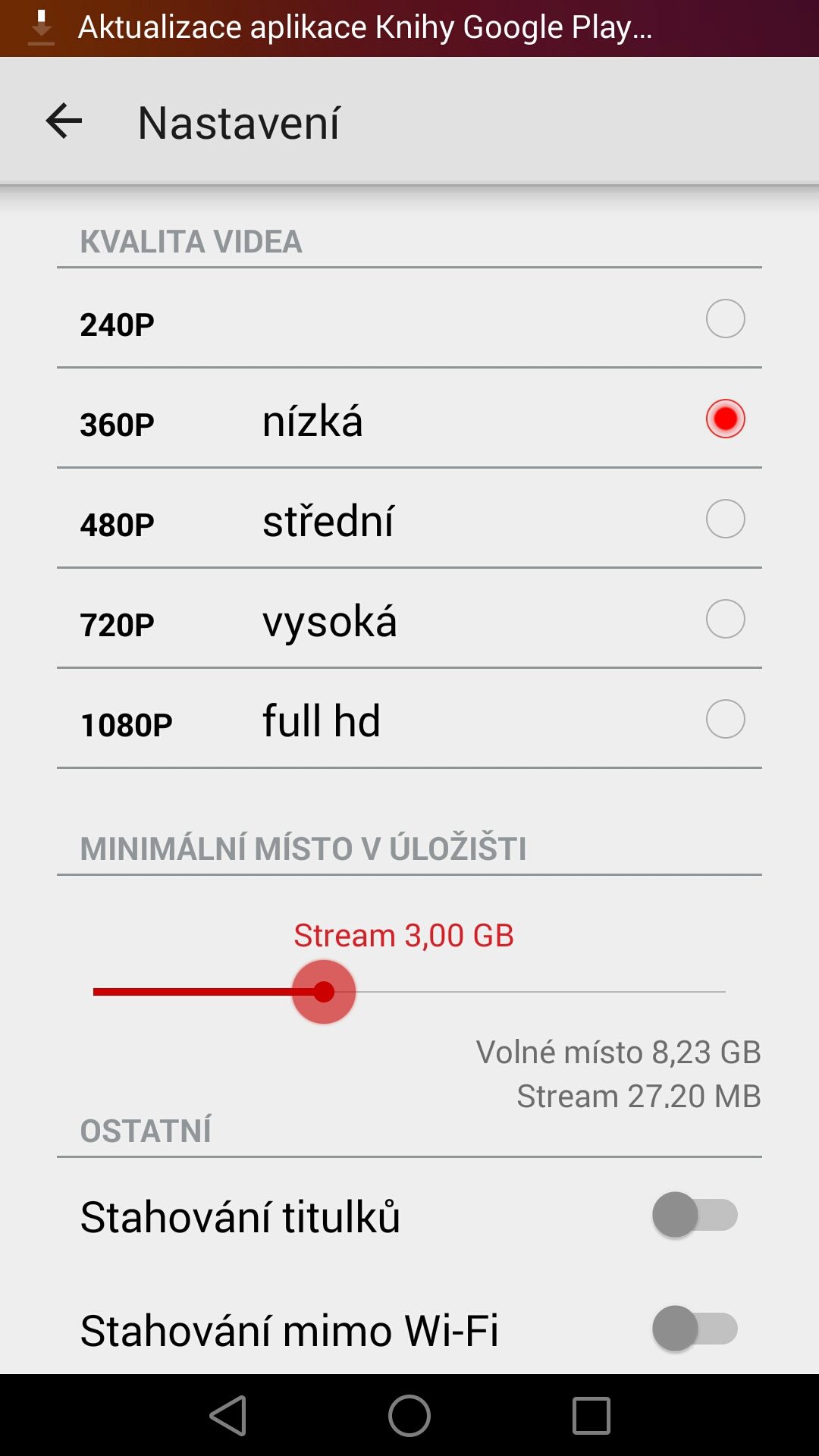The image size is (819, 1456).
Task: Go back from Nastavení screen
Action: [x=64, y=121]
